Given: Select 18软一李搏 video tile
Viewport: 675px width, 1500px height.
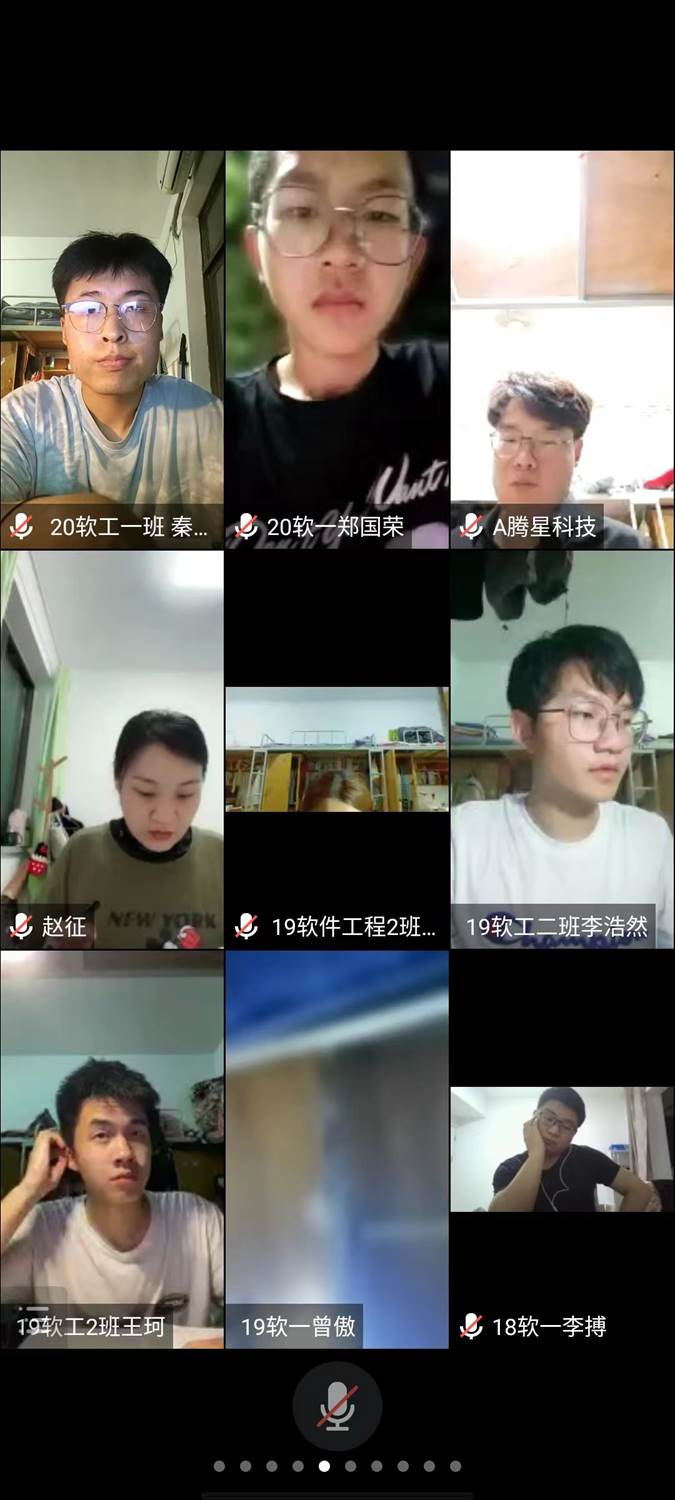Looking at the screenshot, I should point(562,1150).
